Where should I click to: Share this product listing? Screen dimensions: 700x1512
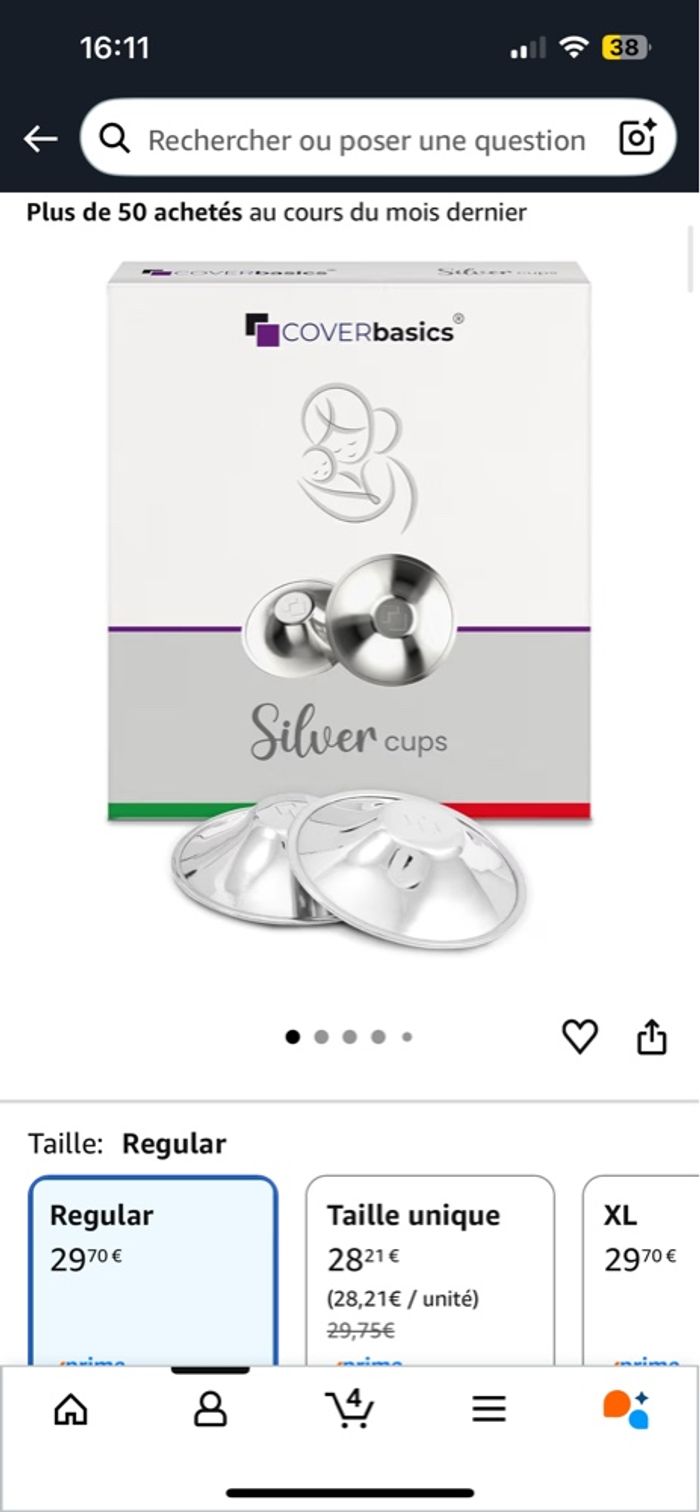(651, 1037)
